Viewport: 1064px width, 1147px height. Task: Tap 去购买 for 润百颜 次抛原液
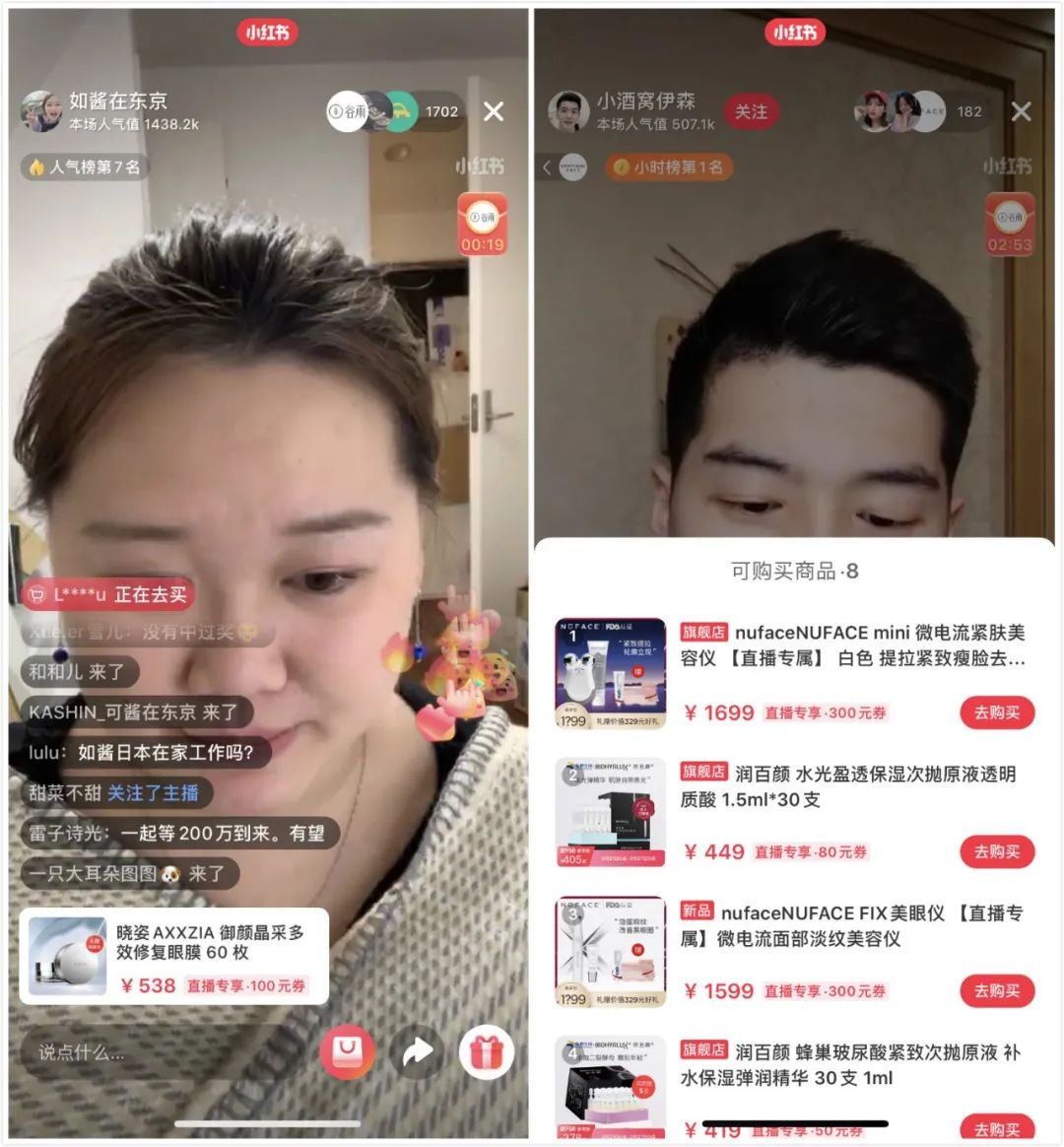996,852
